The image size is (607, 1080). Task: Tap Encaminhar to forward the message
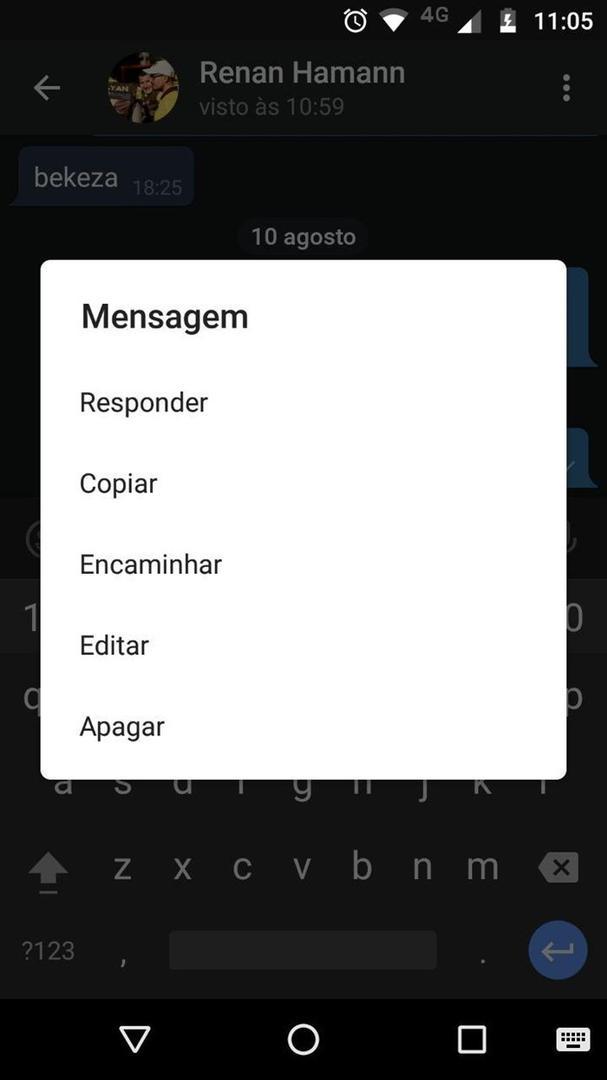coord(303,565)
